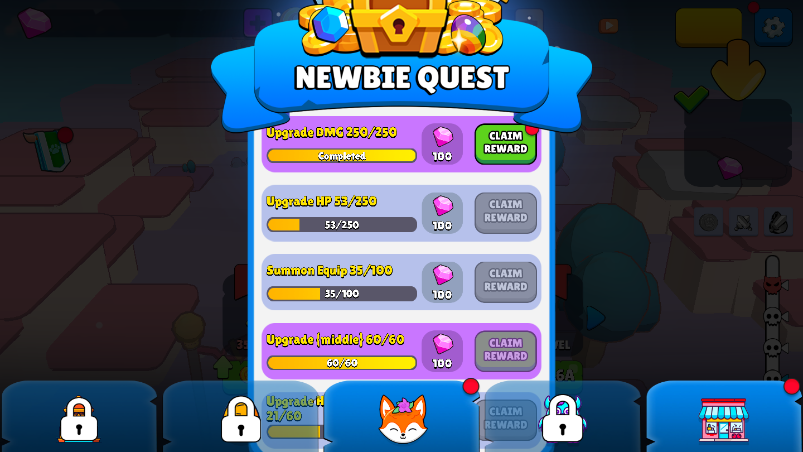
Task: Open the fox pet tab
Action: point(402,418)
